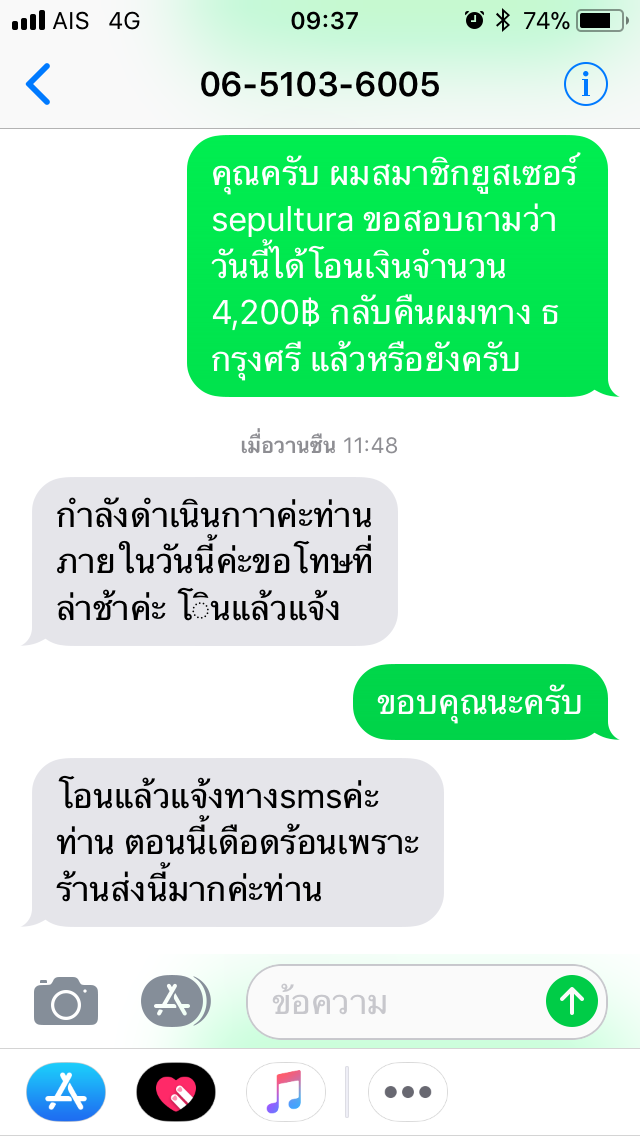
Task: Go back to the messages list
Action: click(x=38, y=85)
